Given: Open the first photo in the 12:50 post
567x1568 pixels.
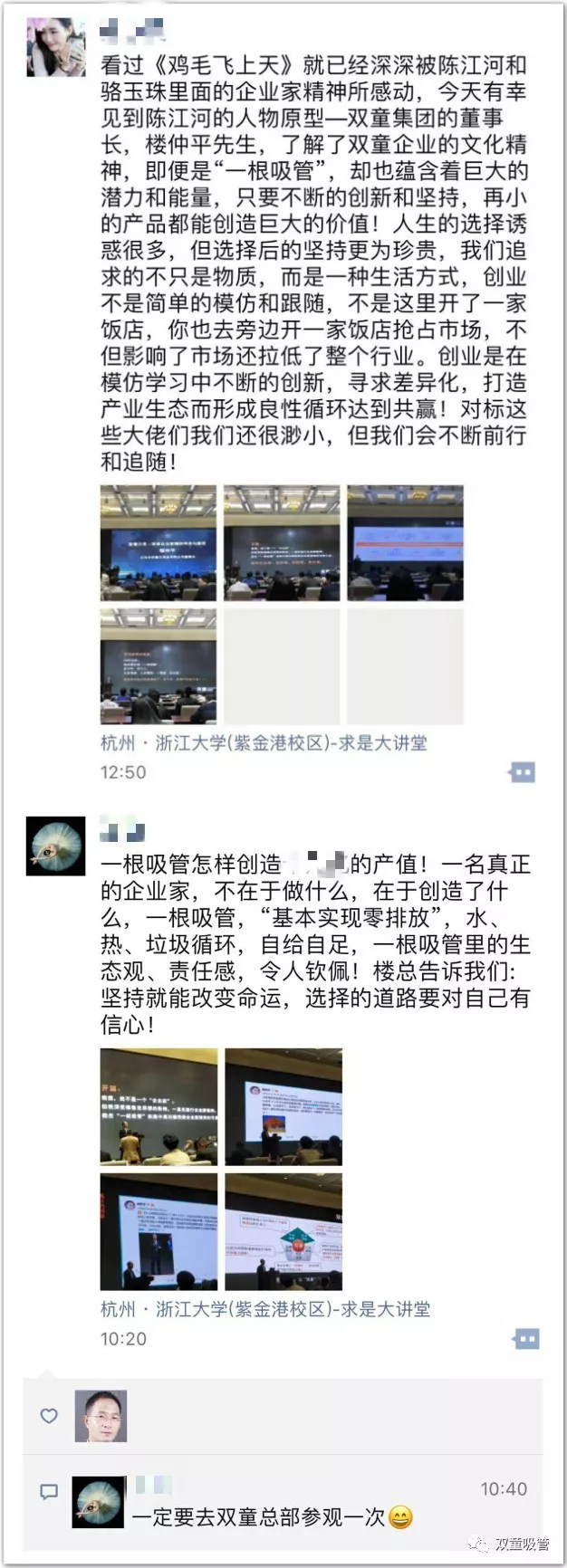Looking at the screenshot, I should 159,543.
